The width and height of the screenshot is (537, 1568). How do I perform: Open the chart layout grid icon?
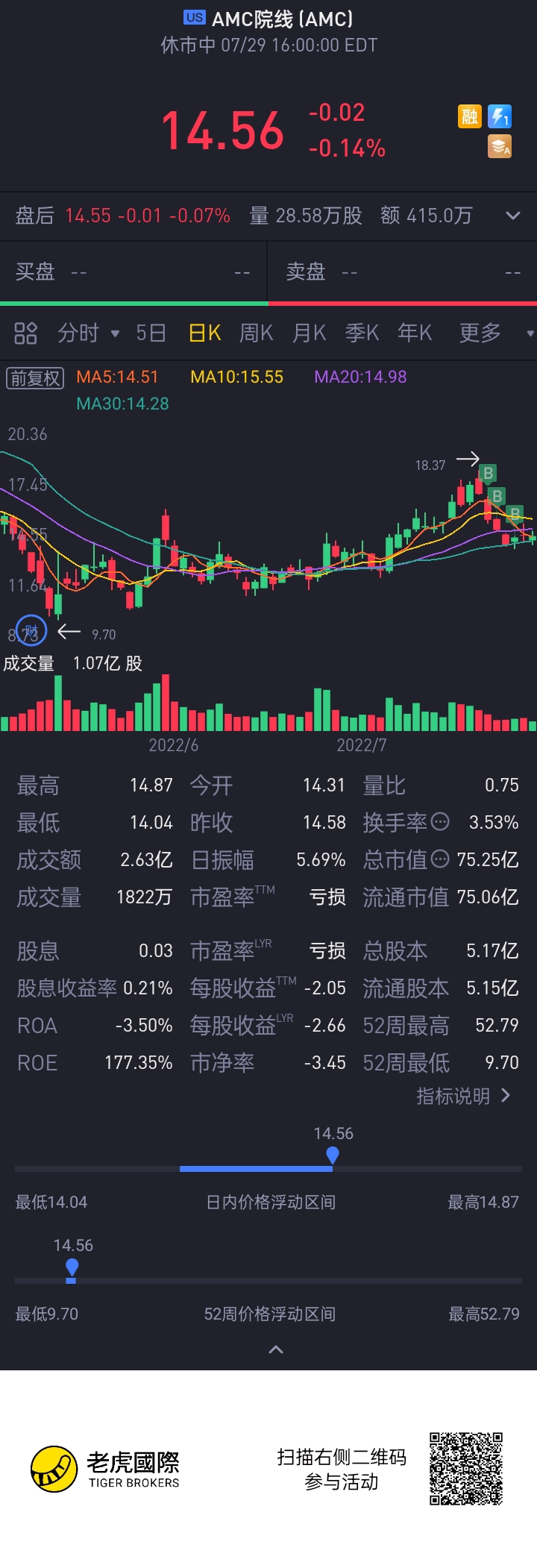point(25,333)
